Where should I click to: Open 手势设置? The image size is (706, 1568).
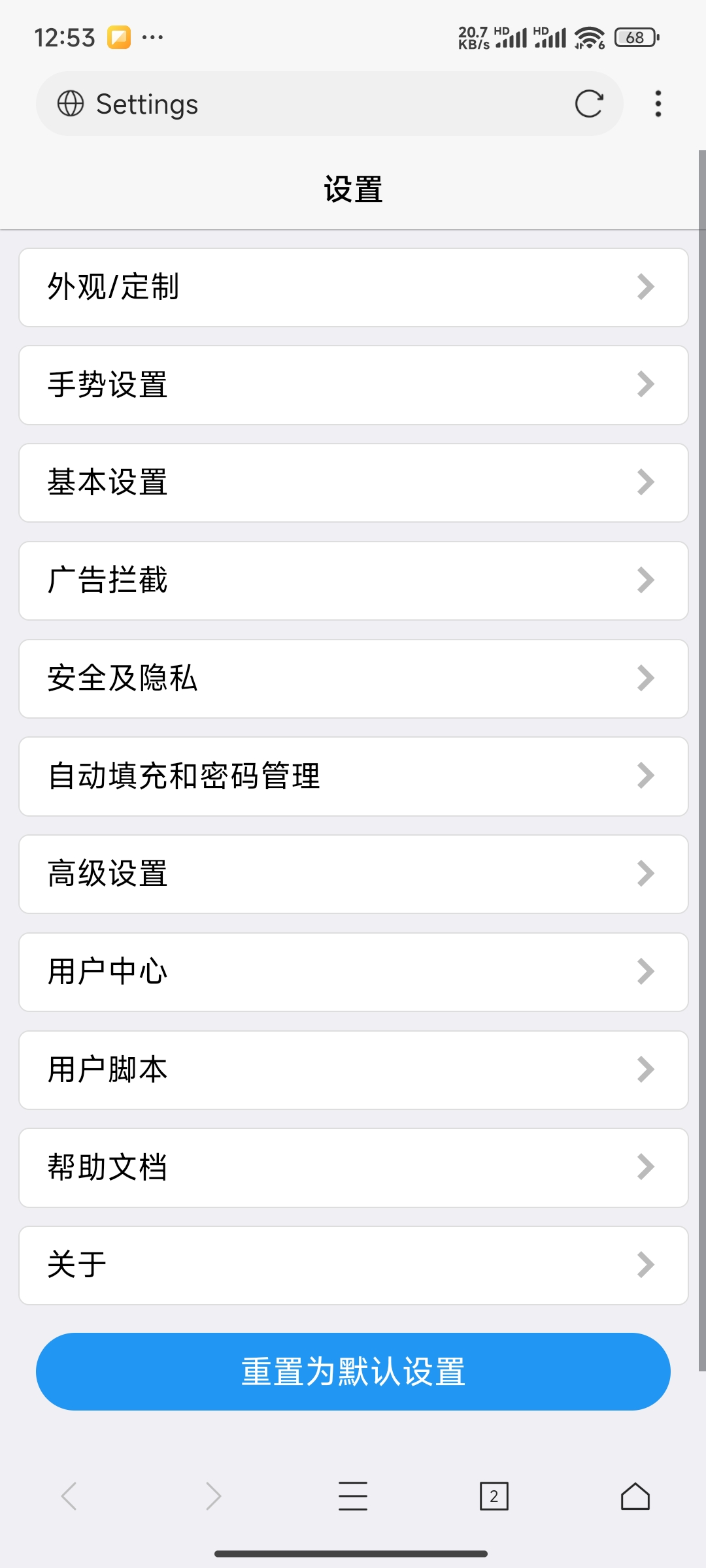353,385
